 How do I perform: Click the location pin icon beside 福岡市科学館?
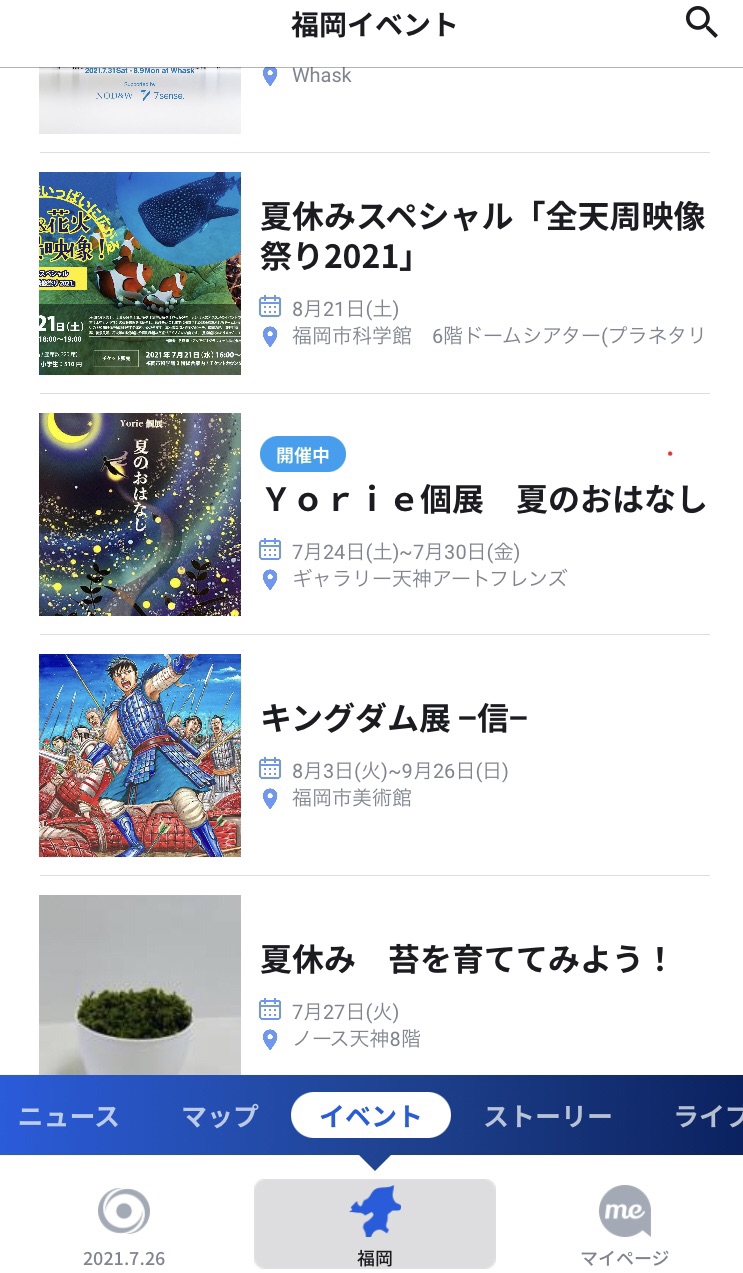[x=269, y=336]
